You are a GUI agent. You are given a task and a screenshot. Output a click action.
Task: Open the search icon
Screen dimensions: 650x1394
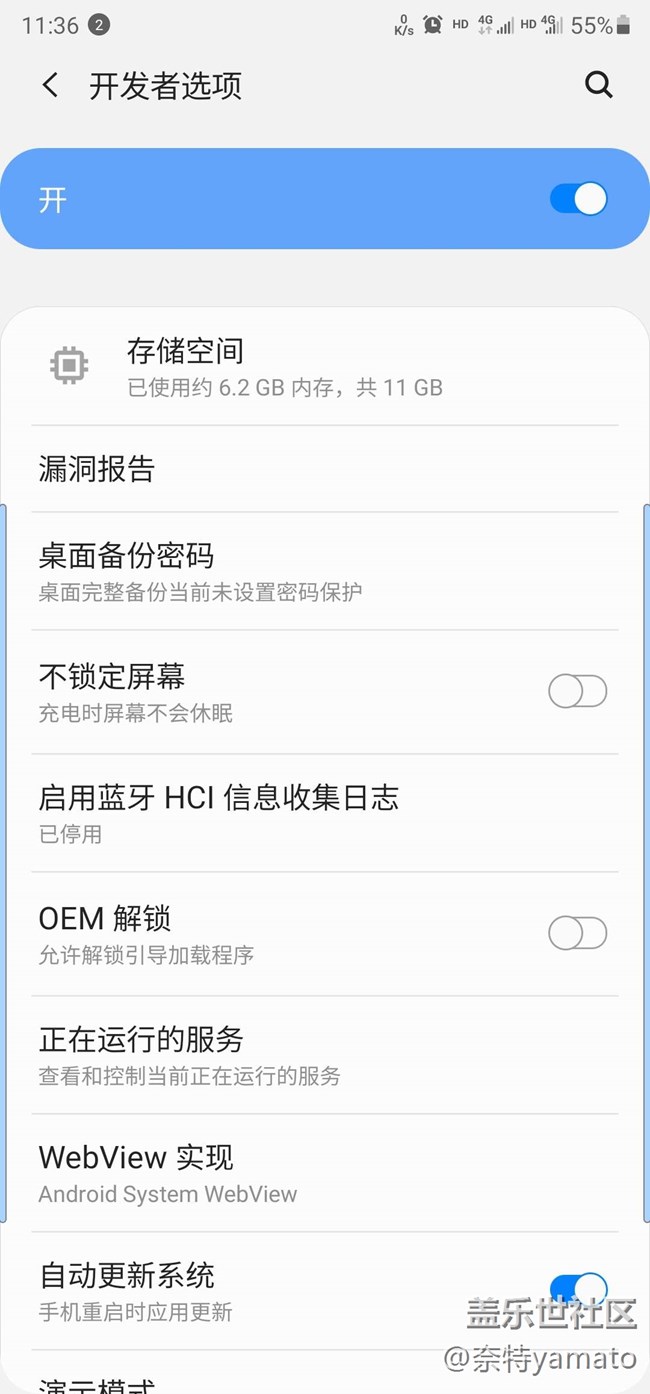(598, 86)
